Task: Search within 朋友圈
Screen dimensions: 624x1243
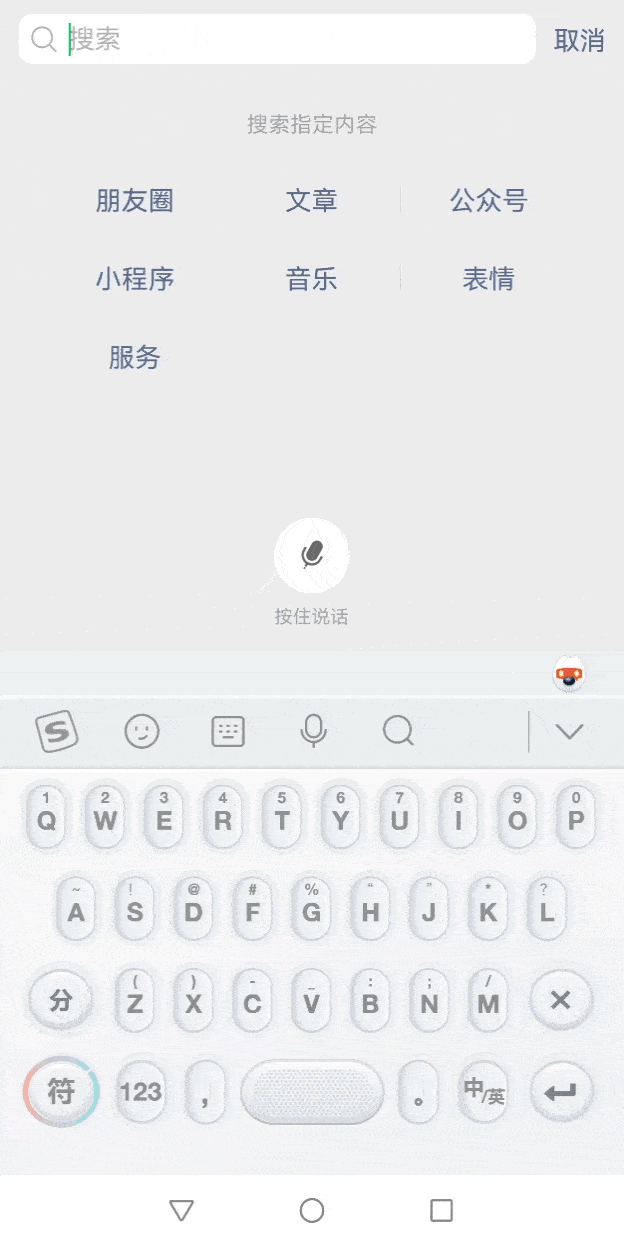Action: (135, 201)
